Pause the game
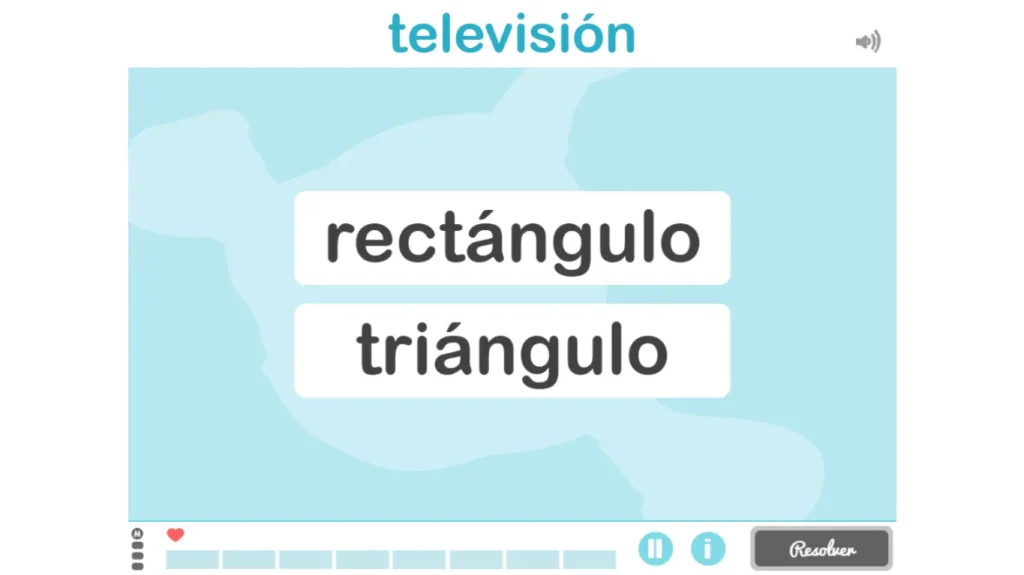The width and height of the screenshot is (1024, 575). pyautogui.click(x=655, y=548)
